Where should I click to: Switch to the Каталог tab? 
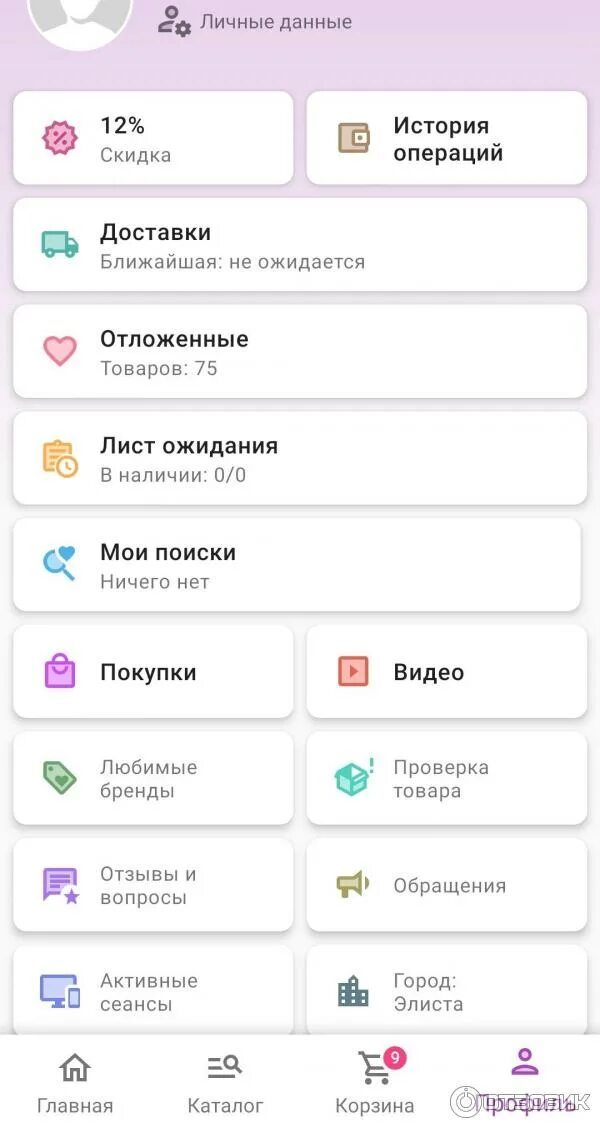(225, 1082)
